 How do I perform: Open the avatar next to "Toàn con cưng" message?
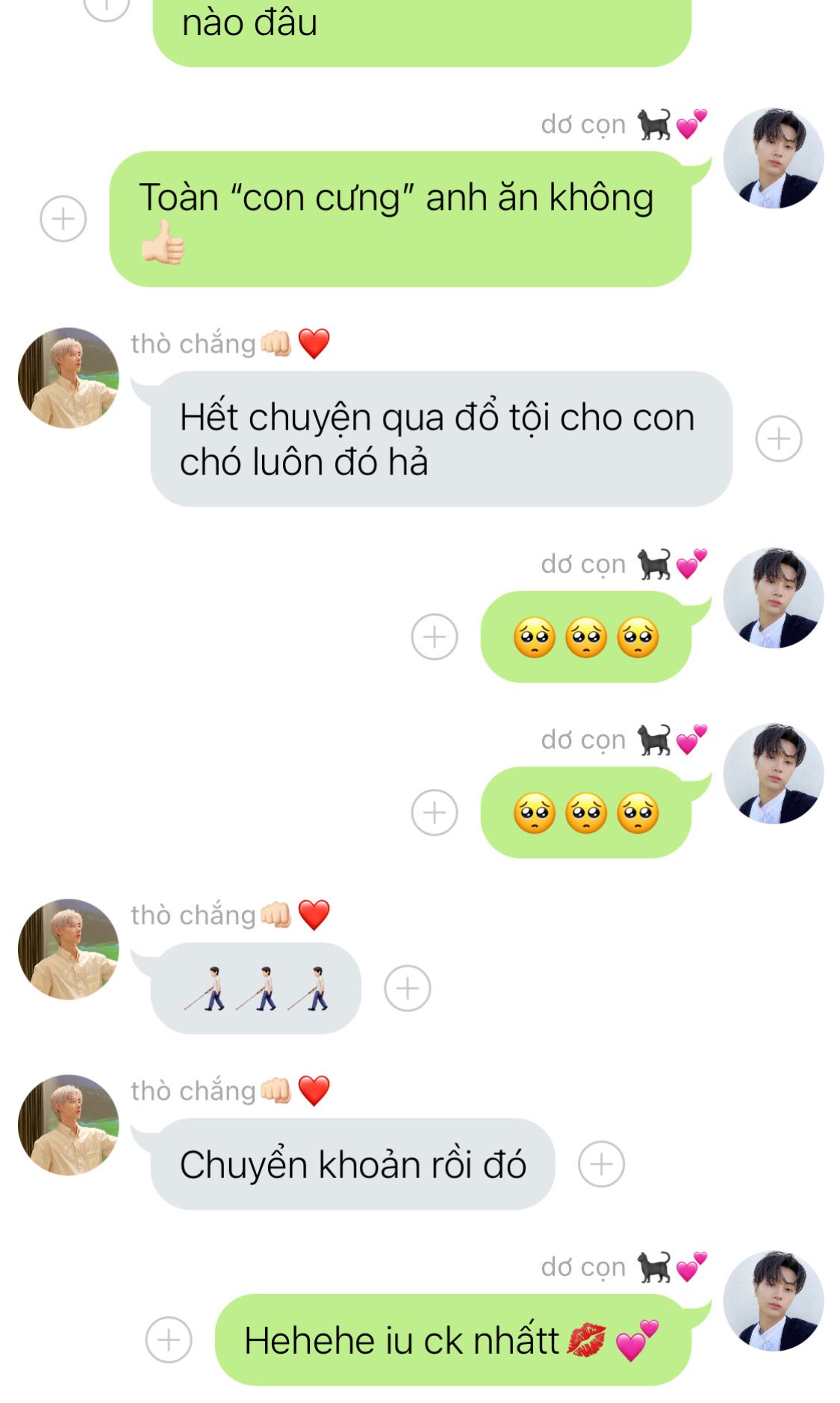tap(774, 158)
